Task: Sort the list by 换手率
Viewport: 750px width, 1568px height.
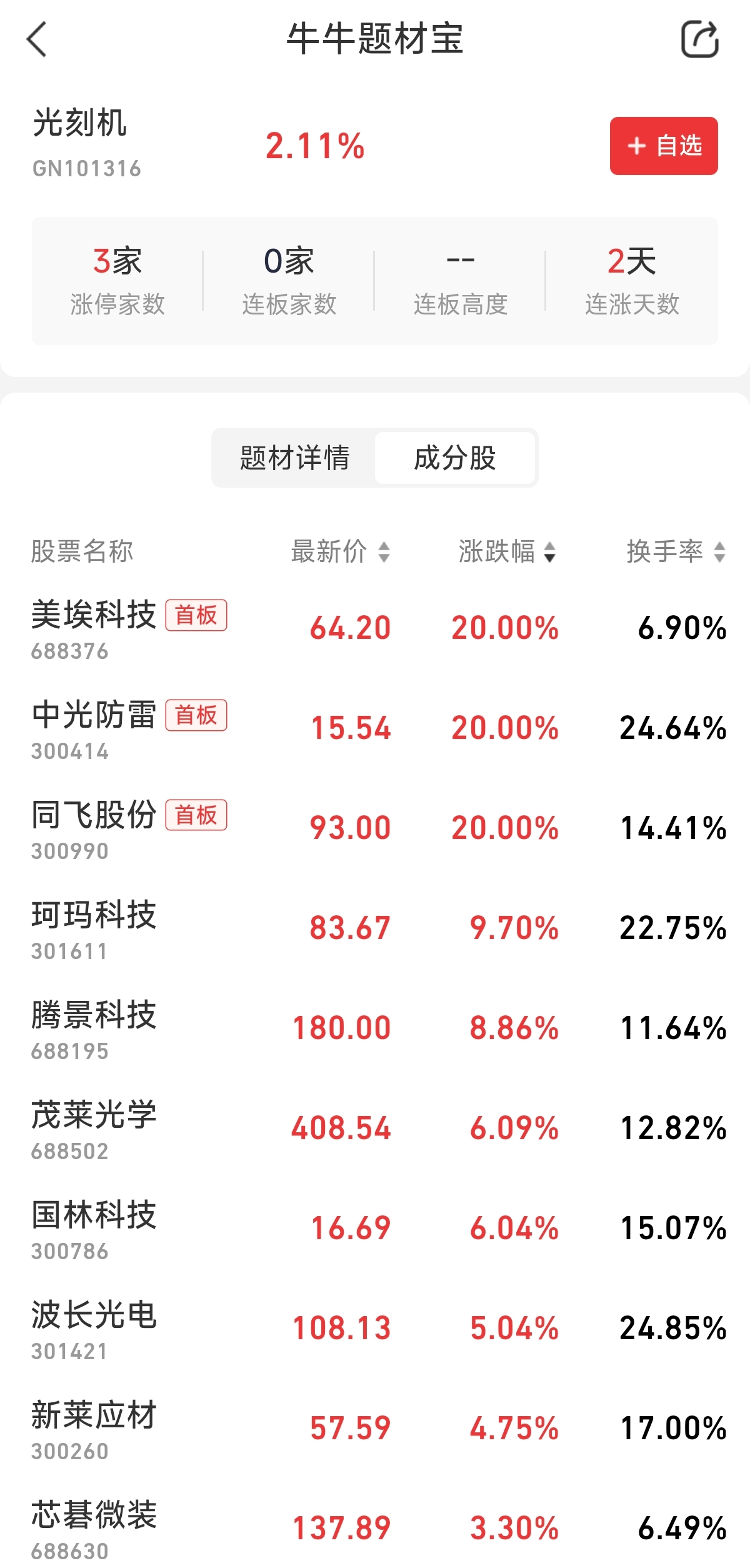Action: pyautogui.click(x=676, y=551)
